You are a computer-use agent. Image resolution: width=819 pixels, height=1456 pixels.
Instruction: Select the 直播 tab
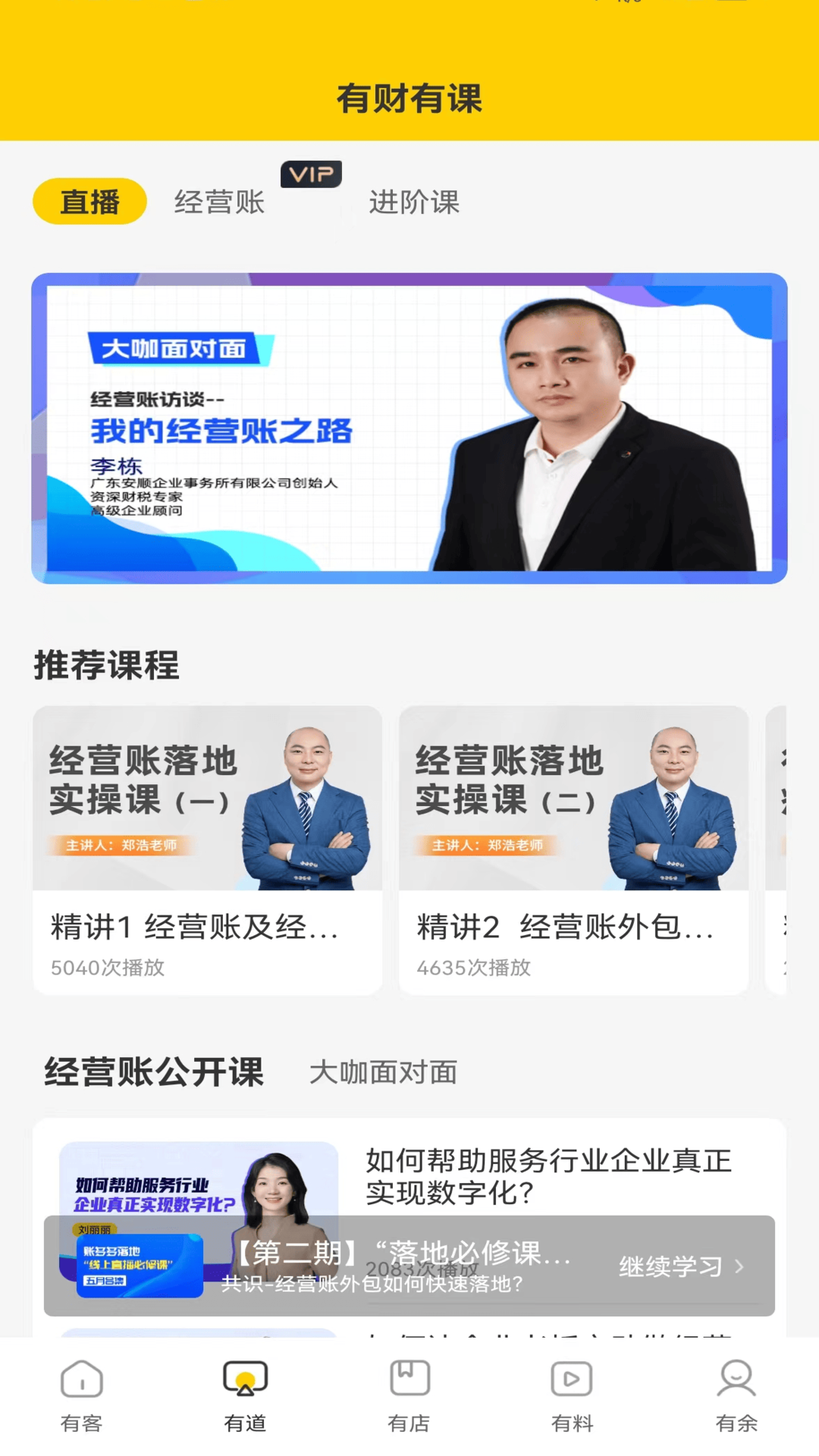click(89, 202)
